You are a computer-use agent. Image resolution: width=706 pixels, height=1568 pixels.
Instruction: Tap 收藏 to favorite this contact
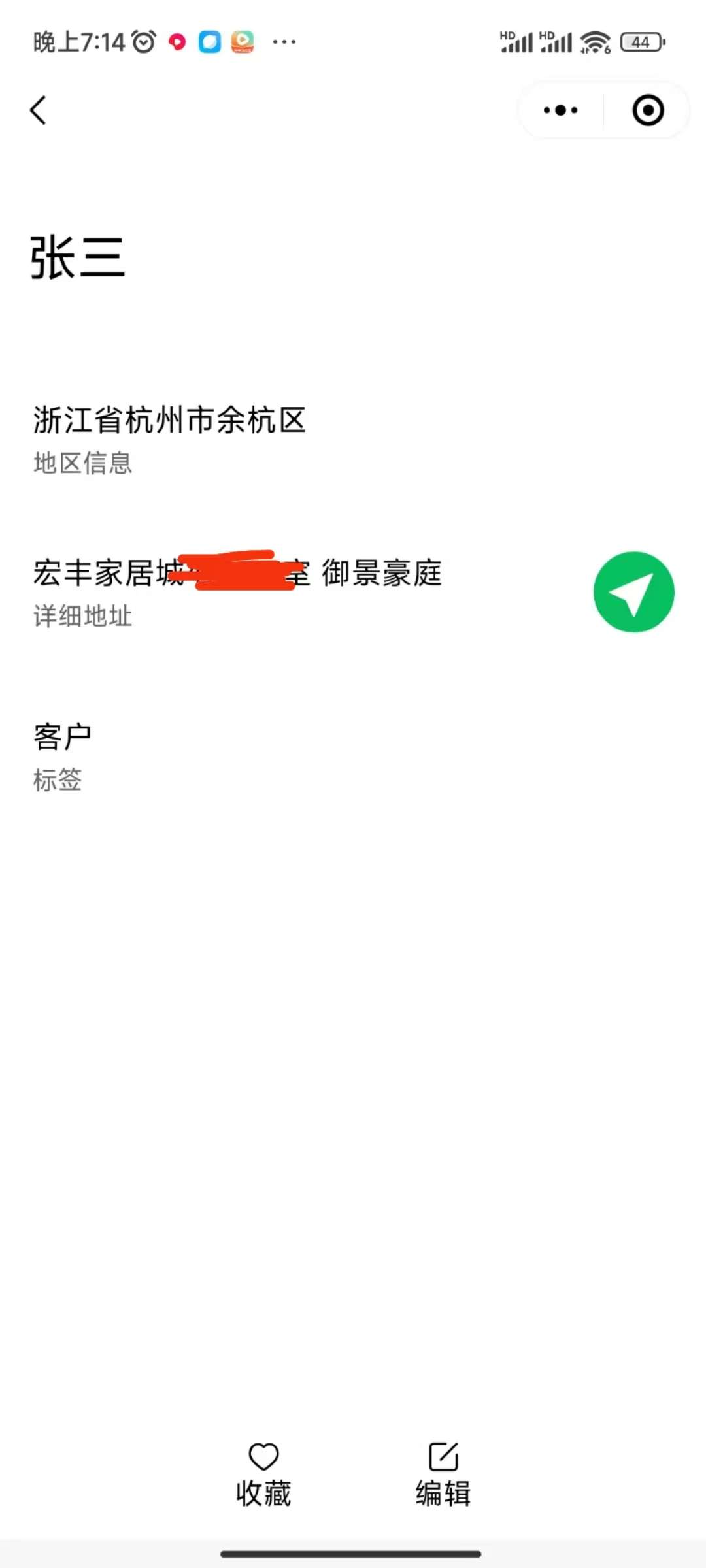(263, 1475)
